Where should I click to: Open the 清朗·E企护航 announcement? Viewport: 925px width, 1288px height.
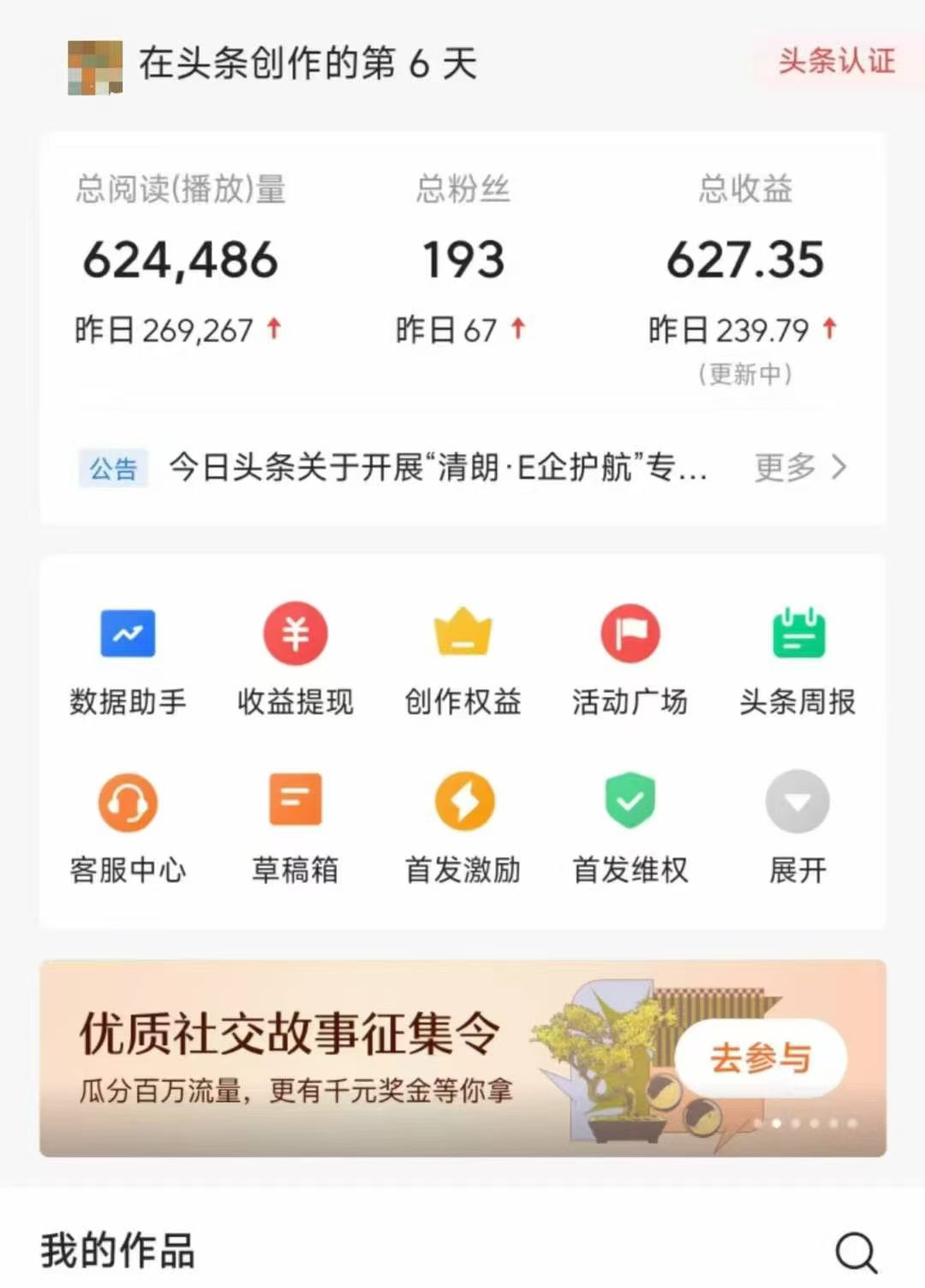click(x=437, y=468)
